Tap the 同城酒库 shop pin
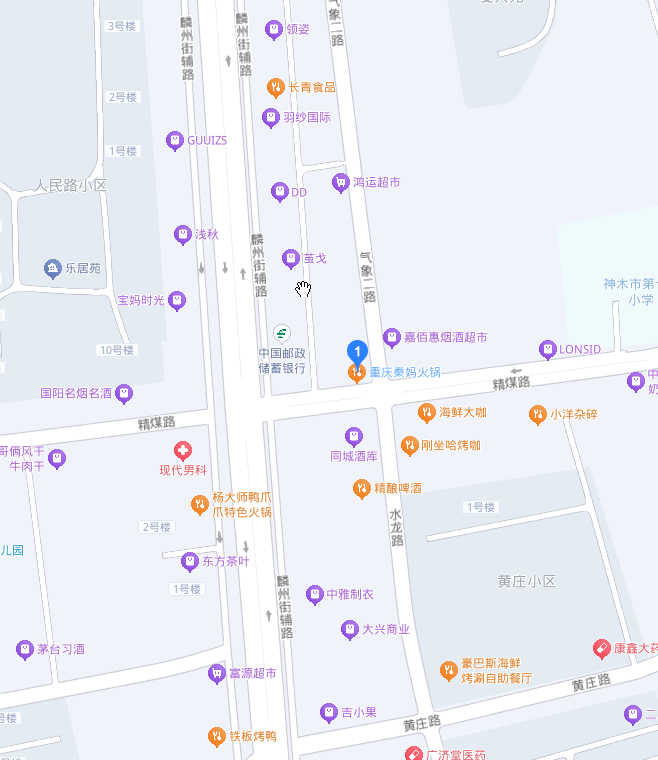Image resolution: width=658 pixels, height=760 pixels. [x=353, y=437]
